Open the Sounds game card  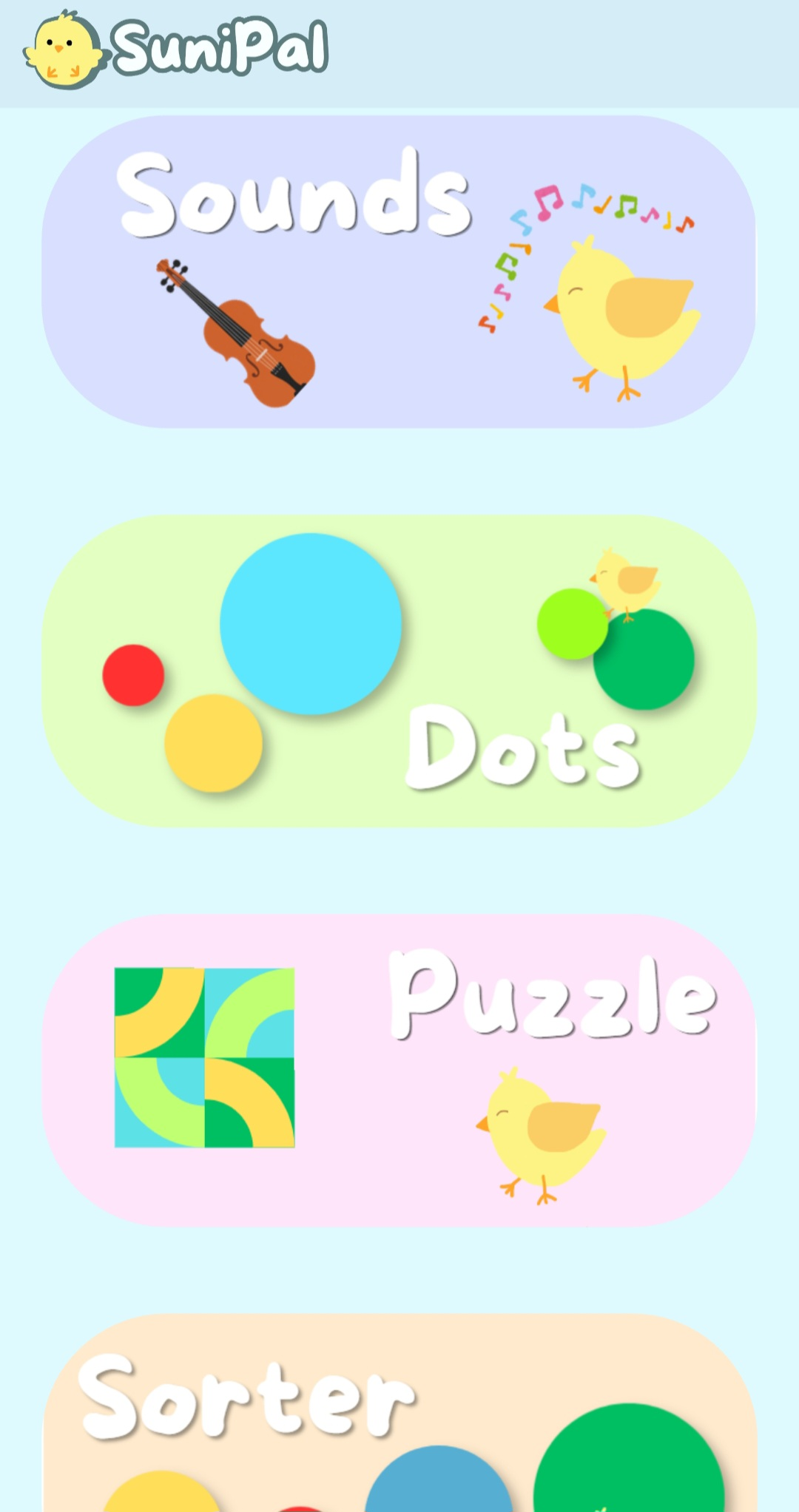(x=399, y=271)
